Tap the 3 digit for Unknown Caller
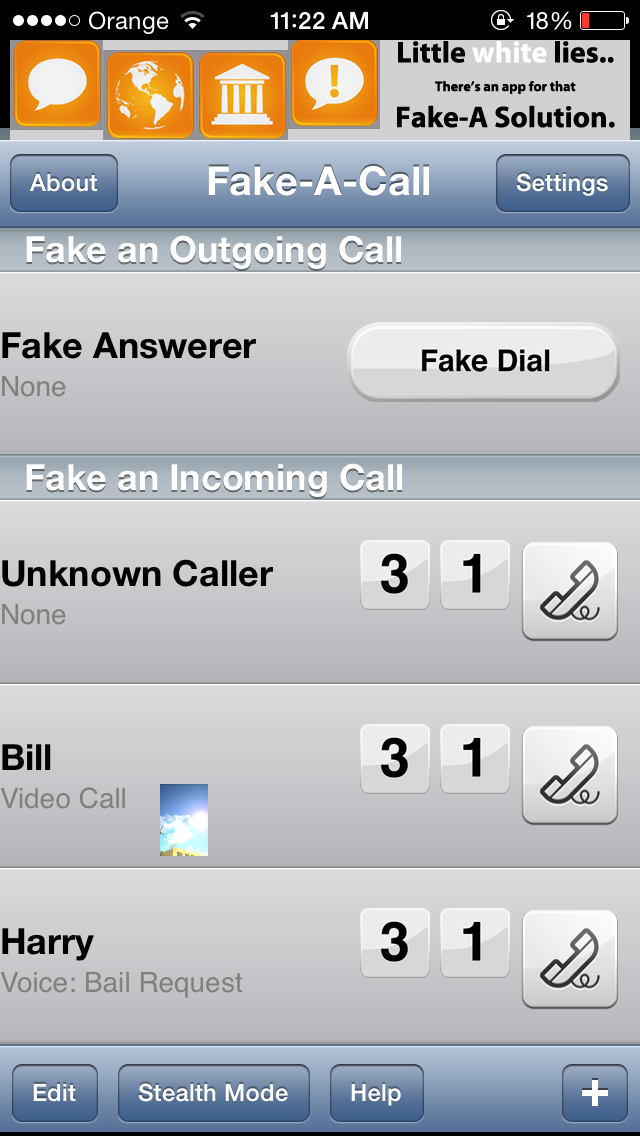640x1136 pixels. [395, 575]
